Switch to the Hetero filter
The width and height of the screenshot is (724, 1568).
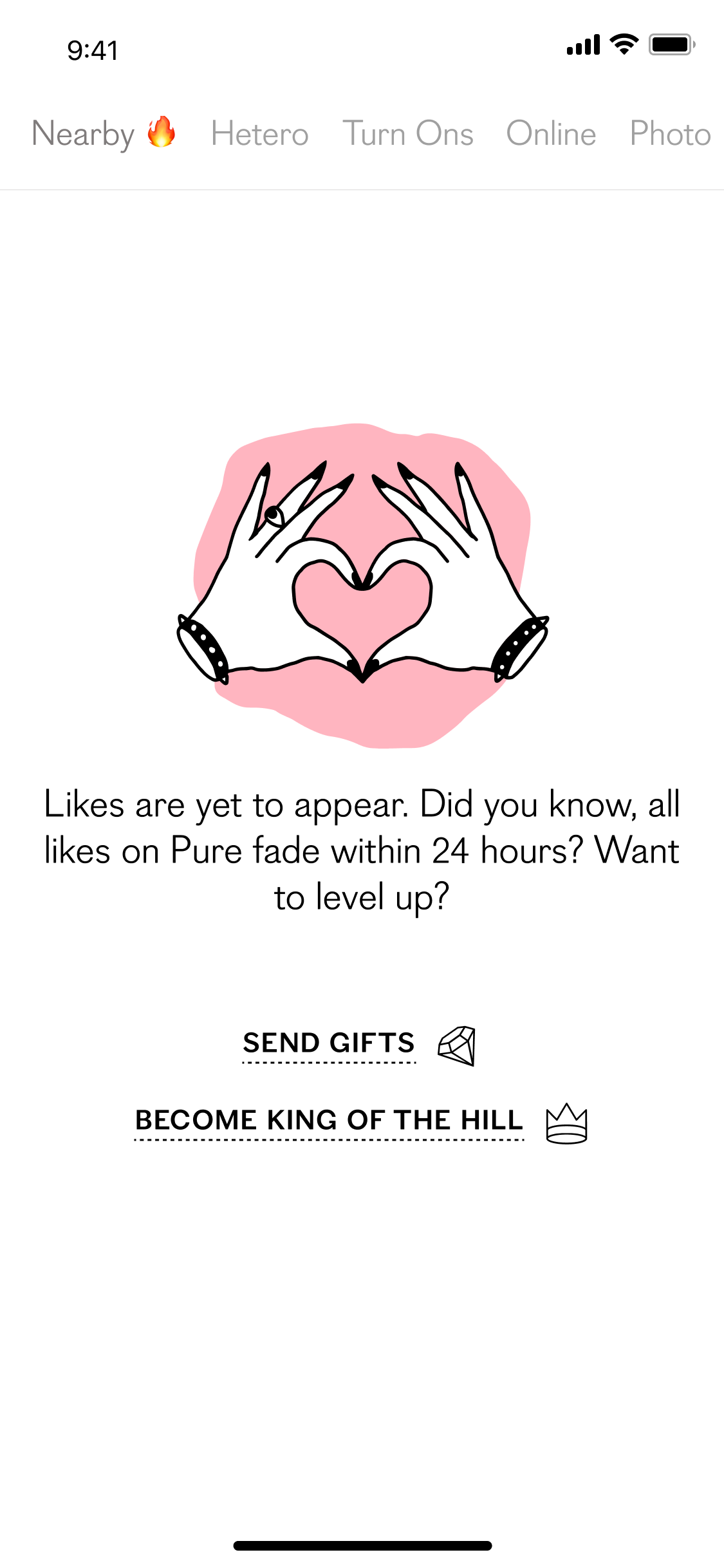[x=260, y=134]
